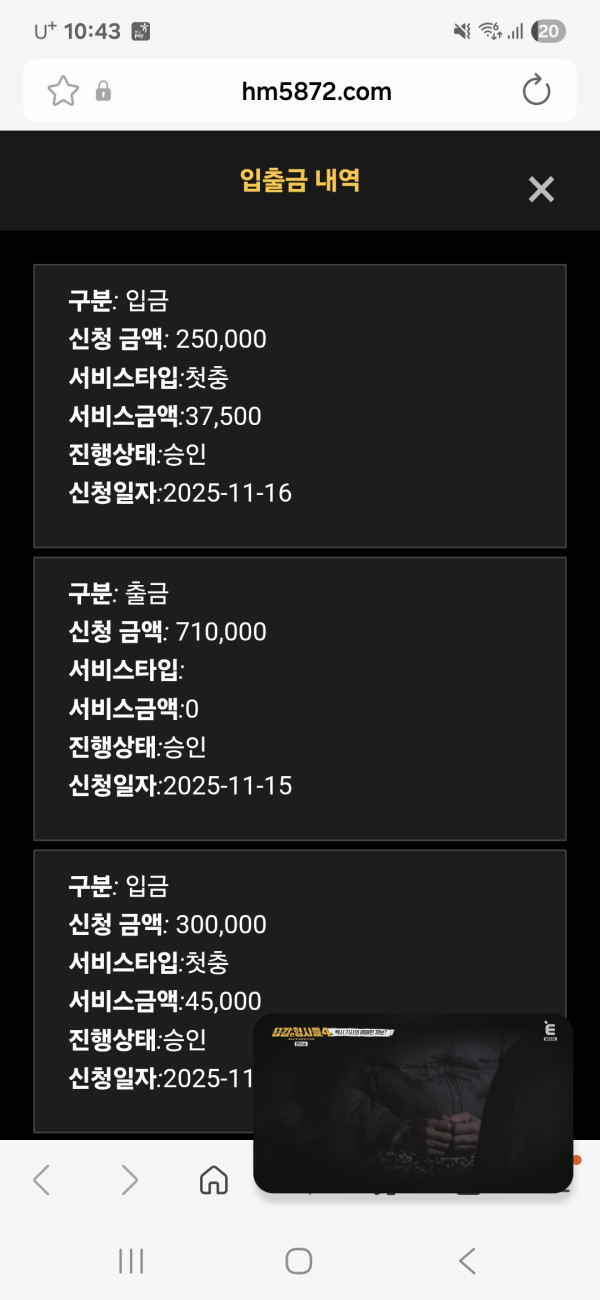Tap the system back button
Viewport: 600px width, 1300px height.
pos(466,1261)
